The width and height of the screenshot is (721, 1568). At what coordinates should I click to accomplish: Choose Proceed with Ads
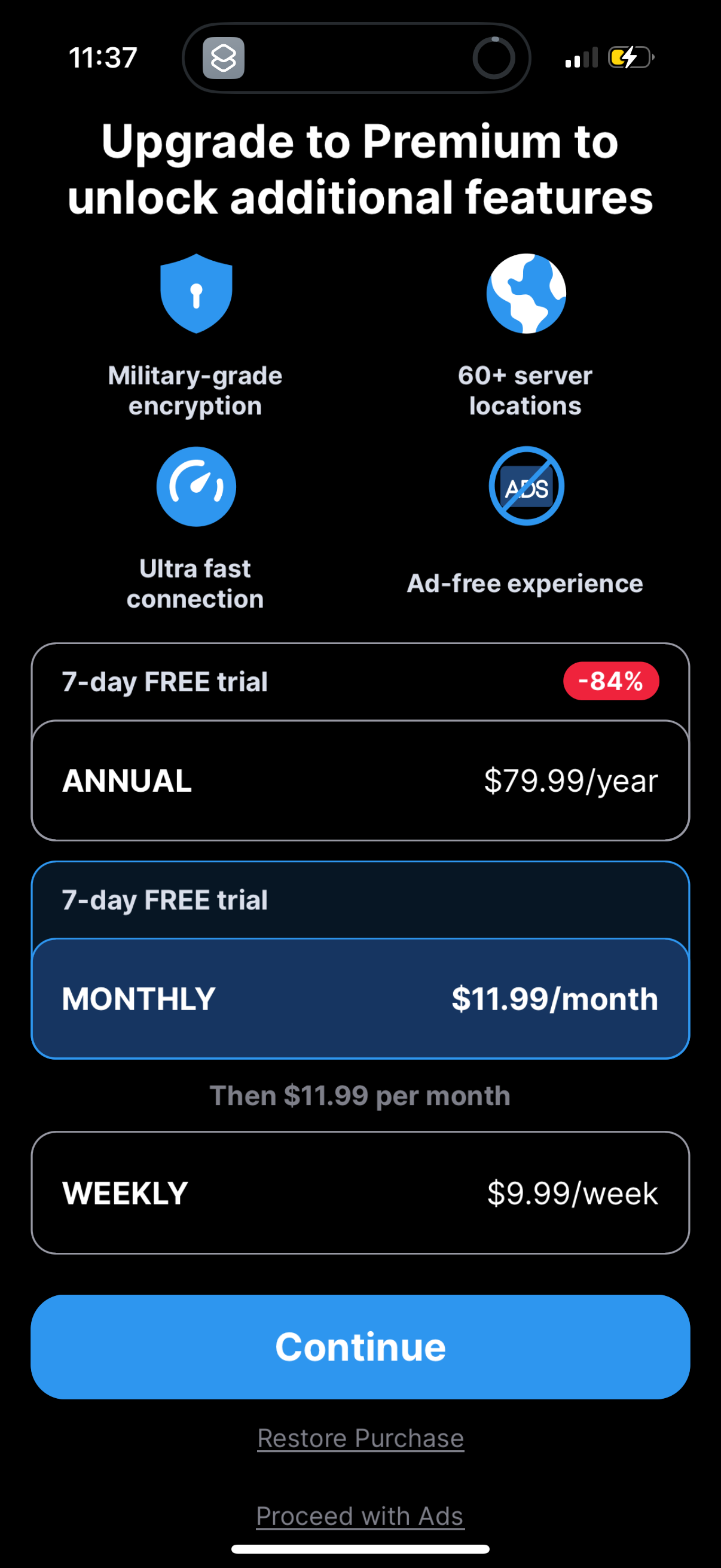click(x=360, y=1516)
